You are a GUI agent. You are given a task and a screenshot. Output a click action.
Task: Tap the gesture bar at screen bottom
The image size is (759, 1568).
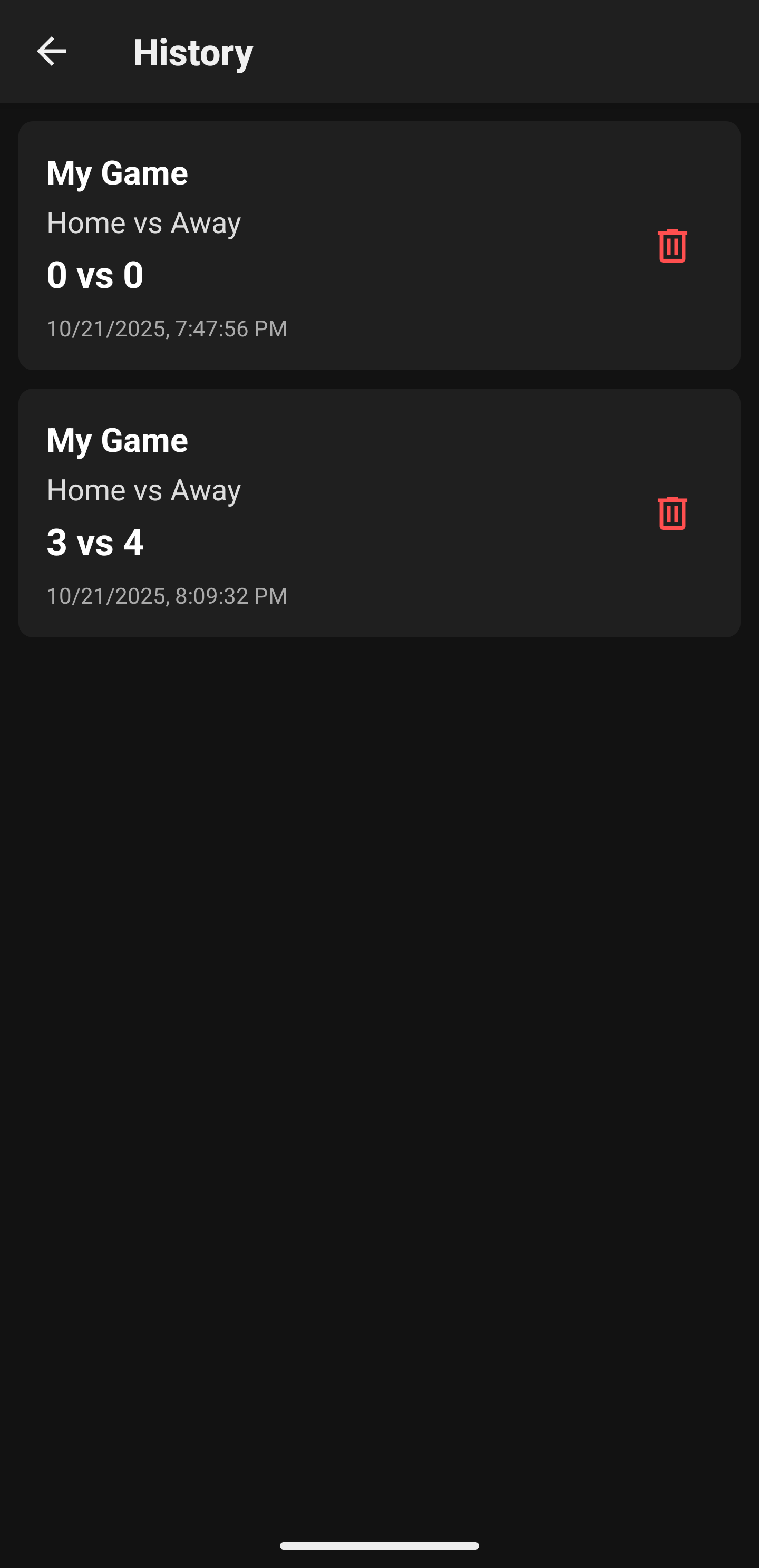379,1544
